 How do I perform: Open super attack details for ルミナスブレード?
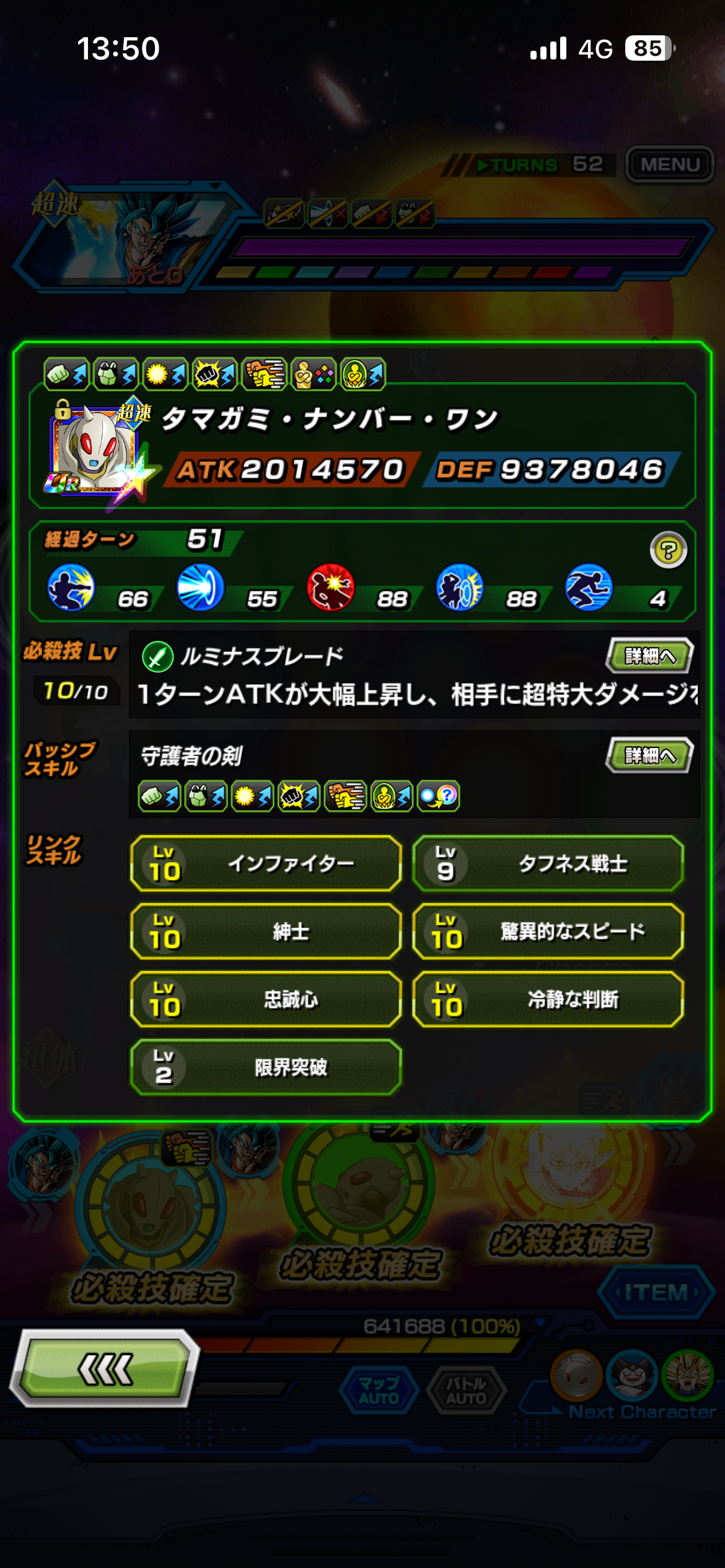tap(649, 655)
